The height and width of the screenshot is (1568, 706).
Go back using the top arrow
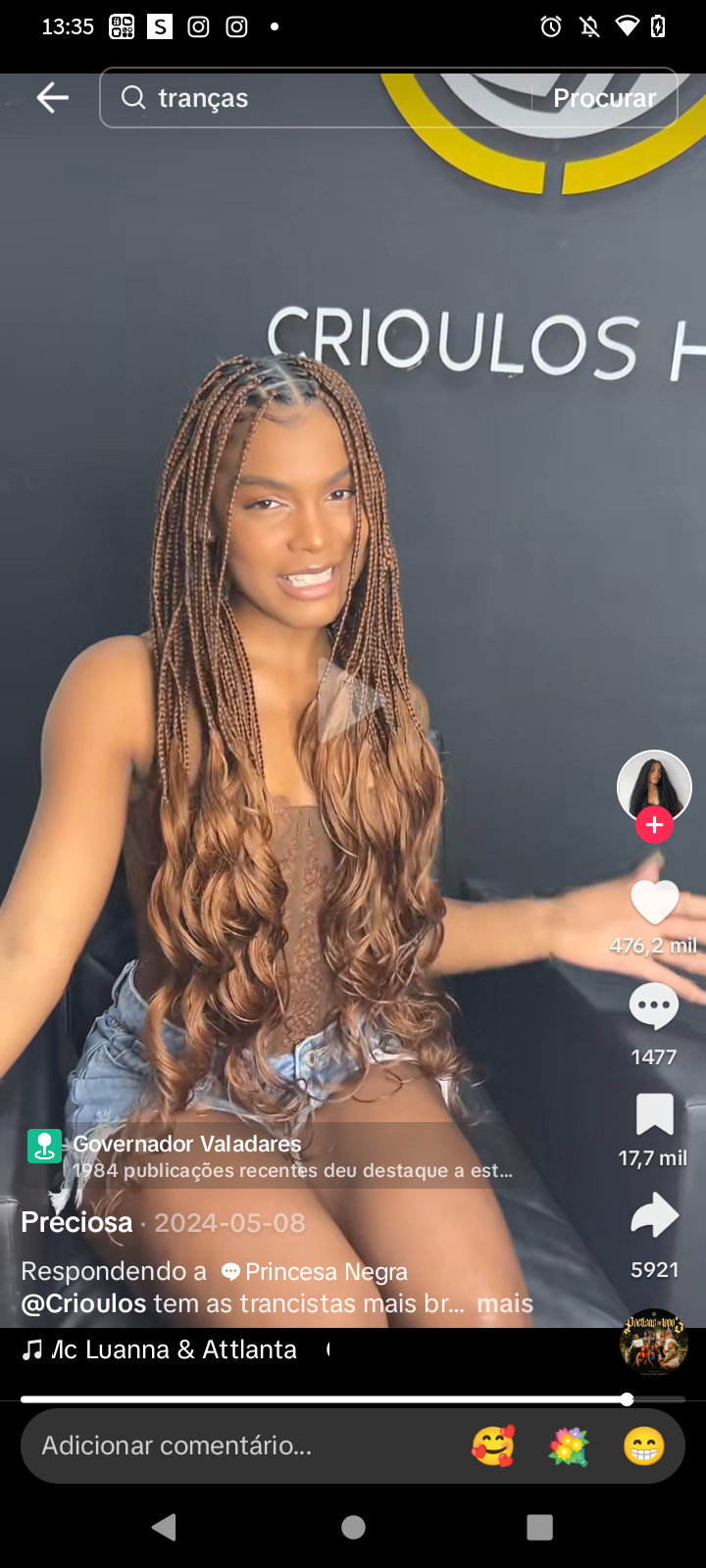52,97
